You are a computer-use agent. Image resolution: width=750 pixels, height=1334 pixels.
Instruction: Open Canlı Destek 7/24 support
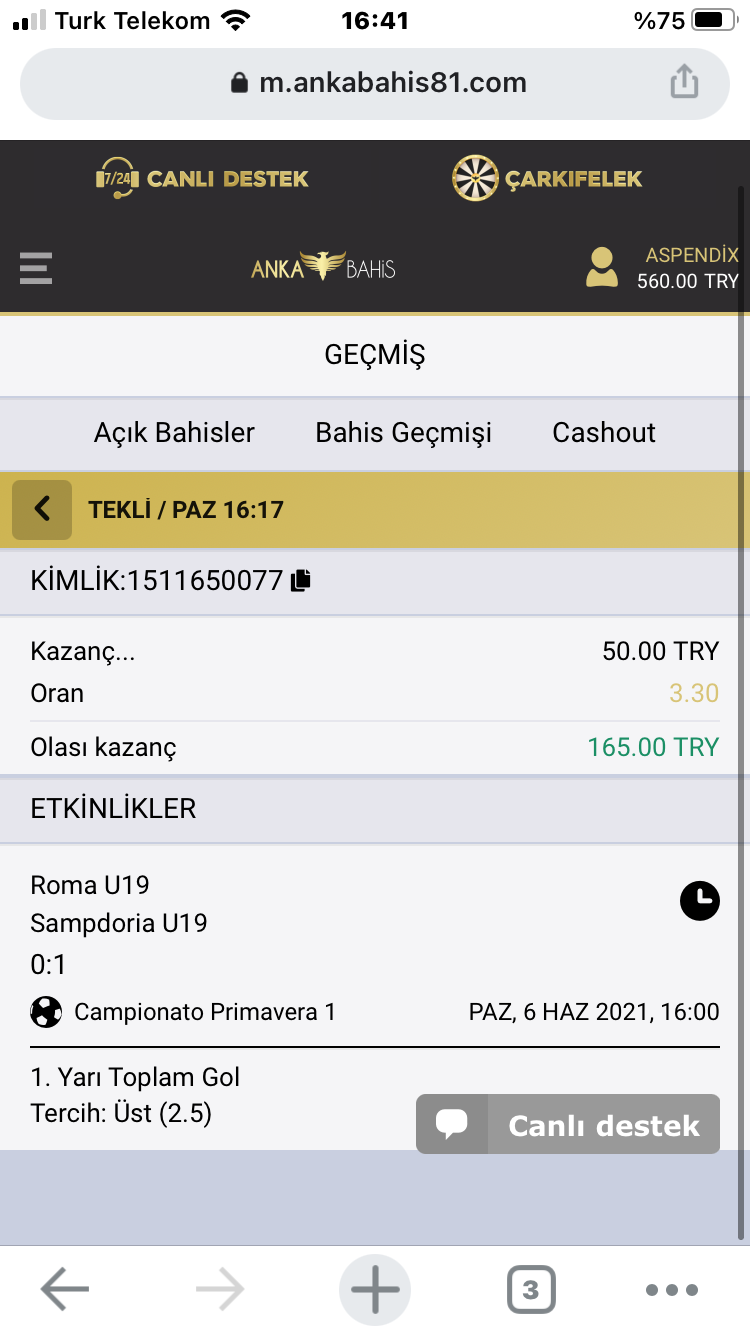203,179
